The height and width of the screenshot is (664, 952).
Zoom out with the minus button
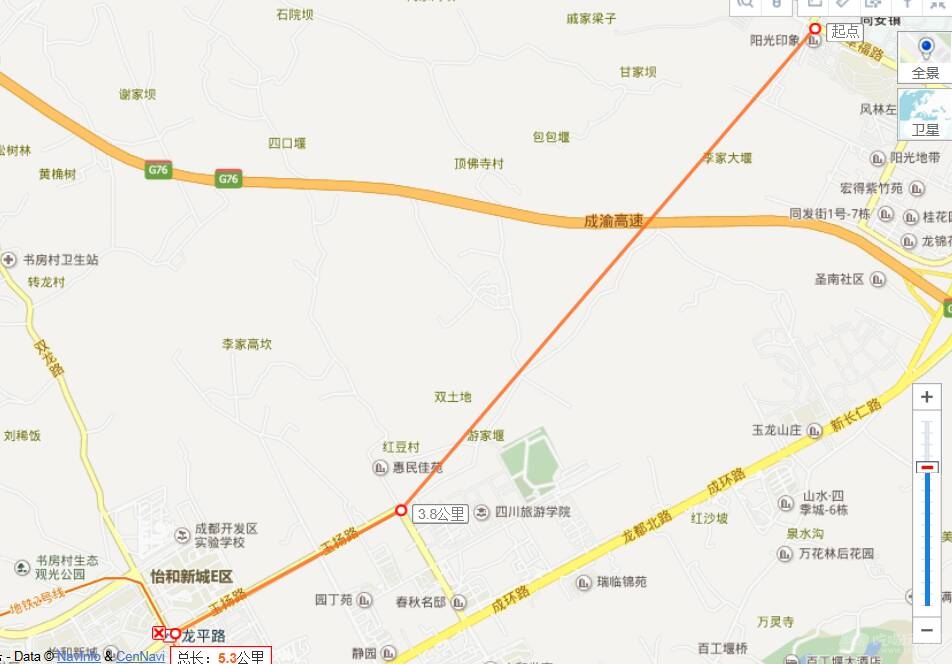pyautogui.click(x=927, y=631)
